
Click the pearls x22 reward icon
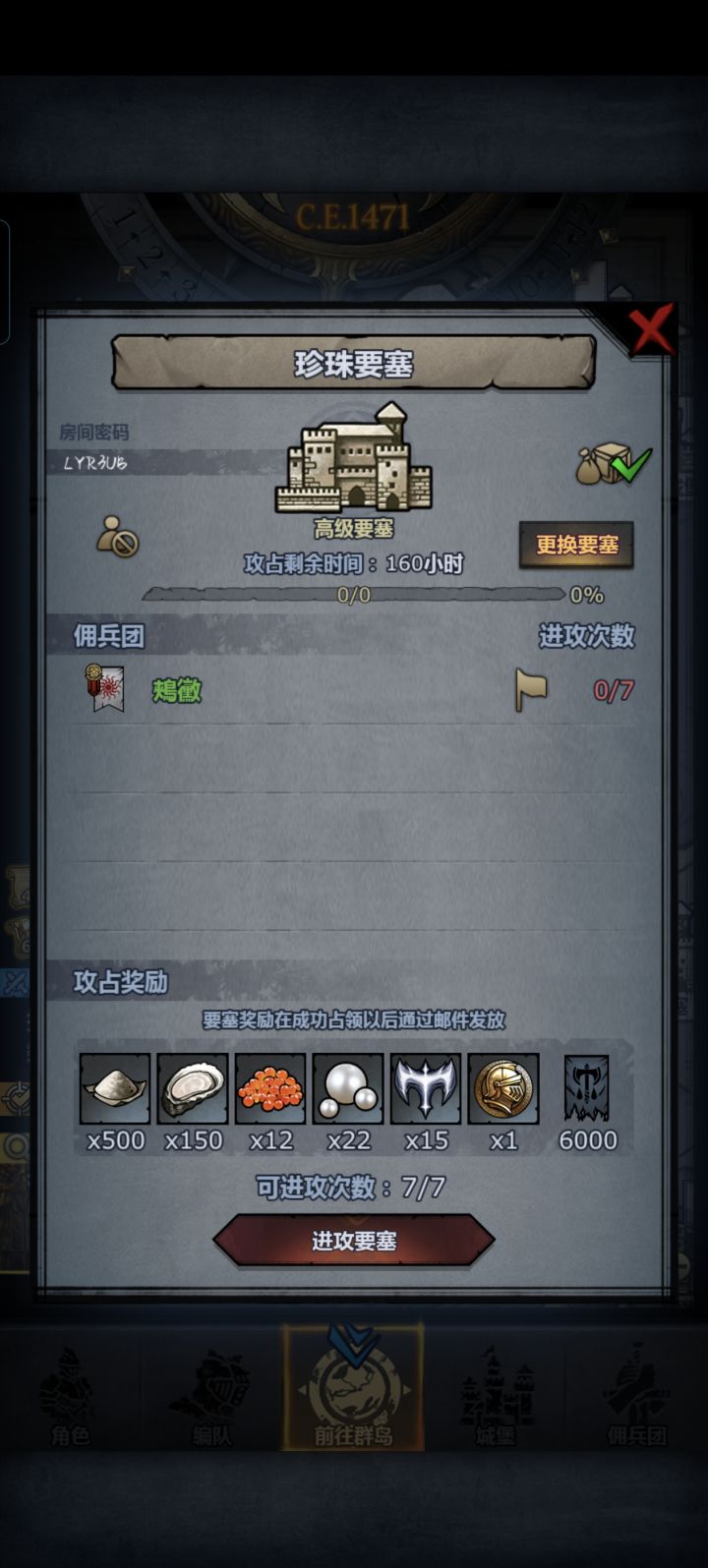click(x=348, y=1088)
